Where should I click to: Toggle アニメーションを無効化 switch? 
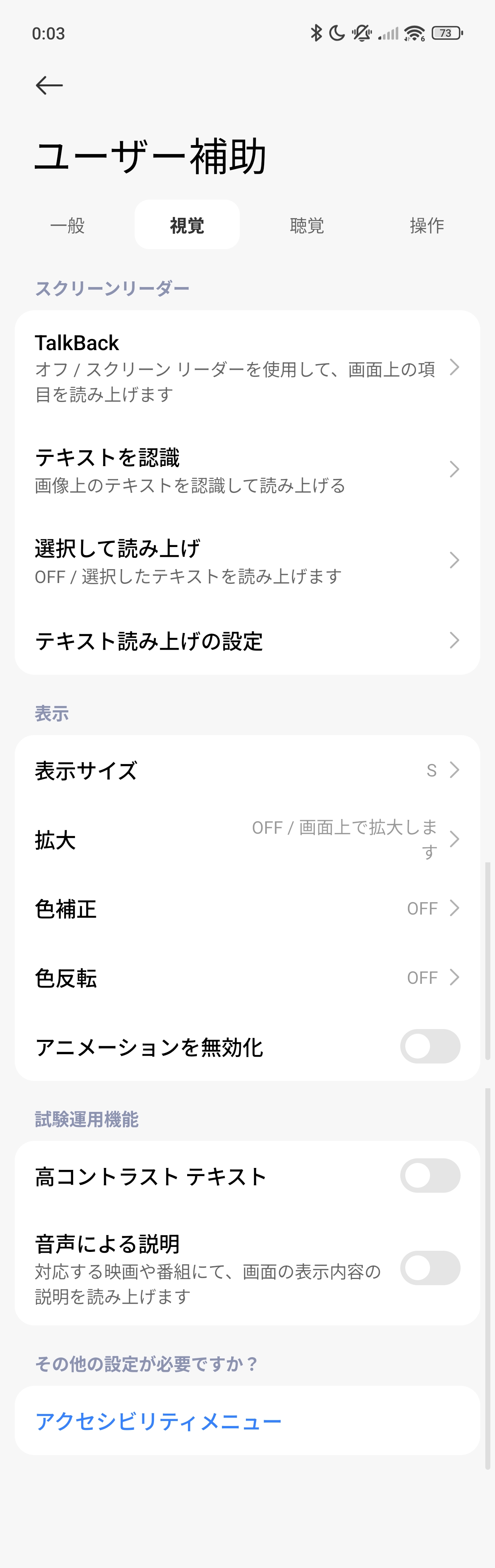coord(430,1046)
